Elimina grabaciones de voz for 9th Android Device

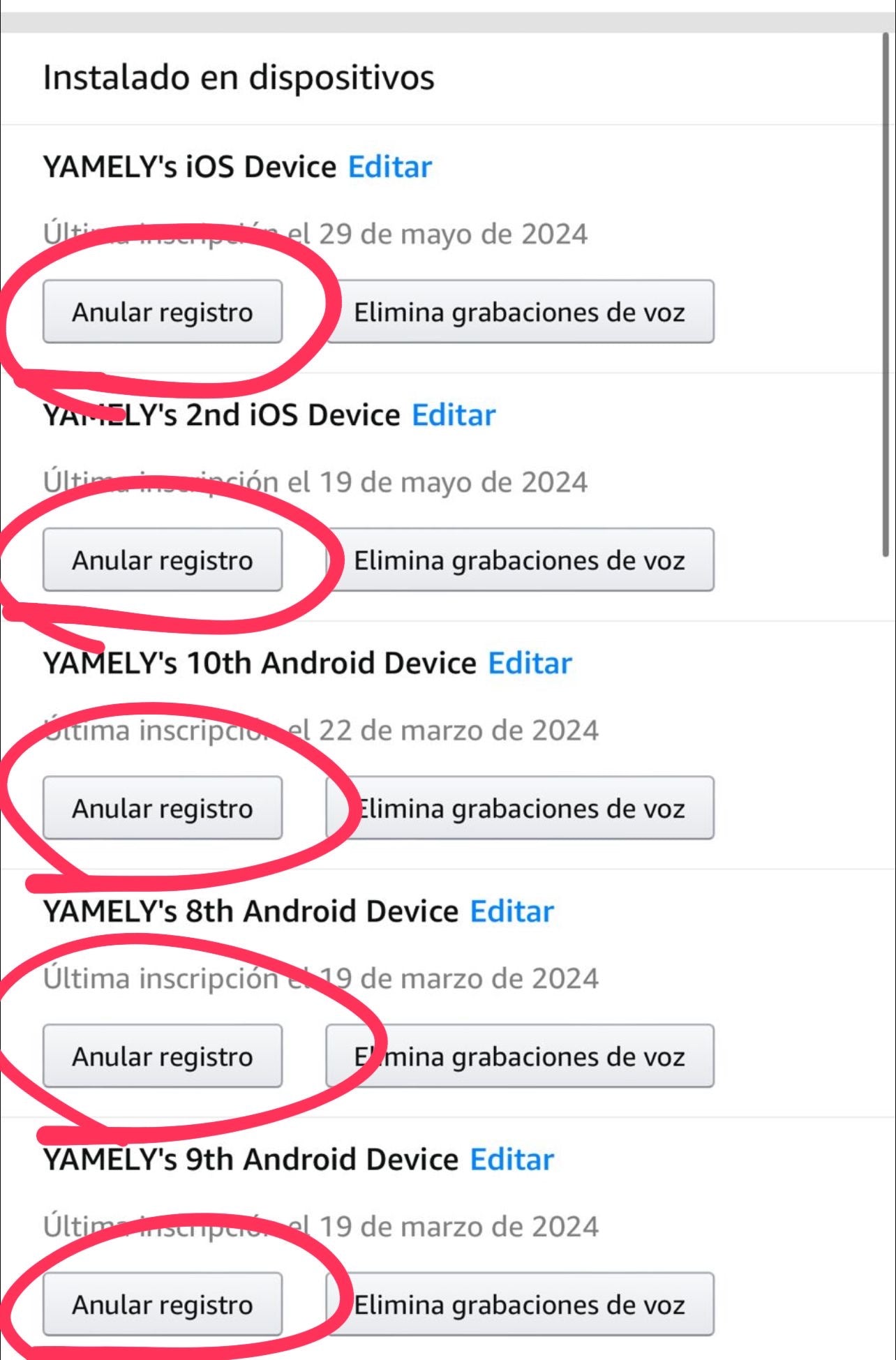click(x=520, y=1304)
